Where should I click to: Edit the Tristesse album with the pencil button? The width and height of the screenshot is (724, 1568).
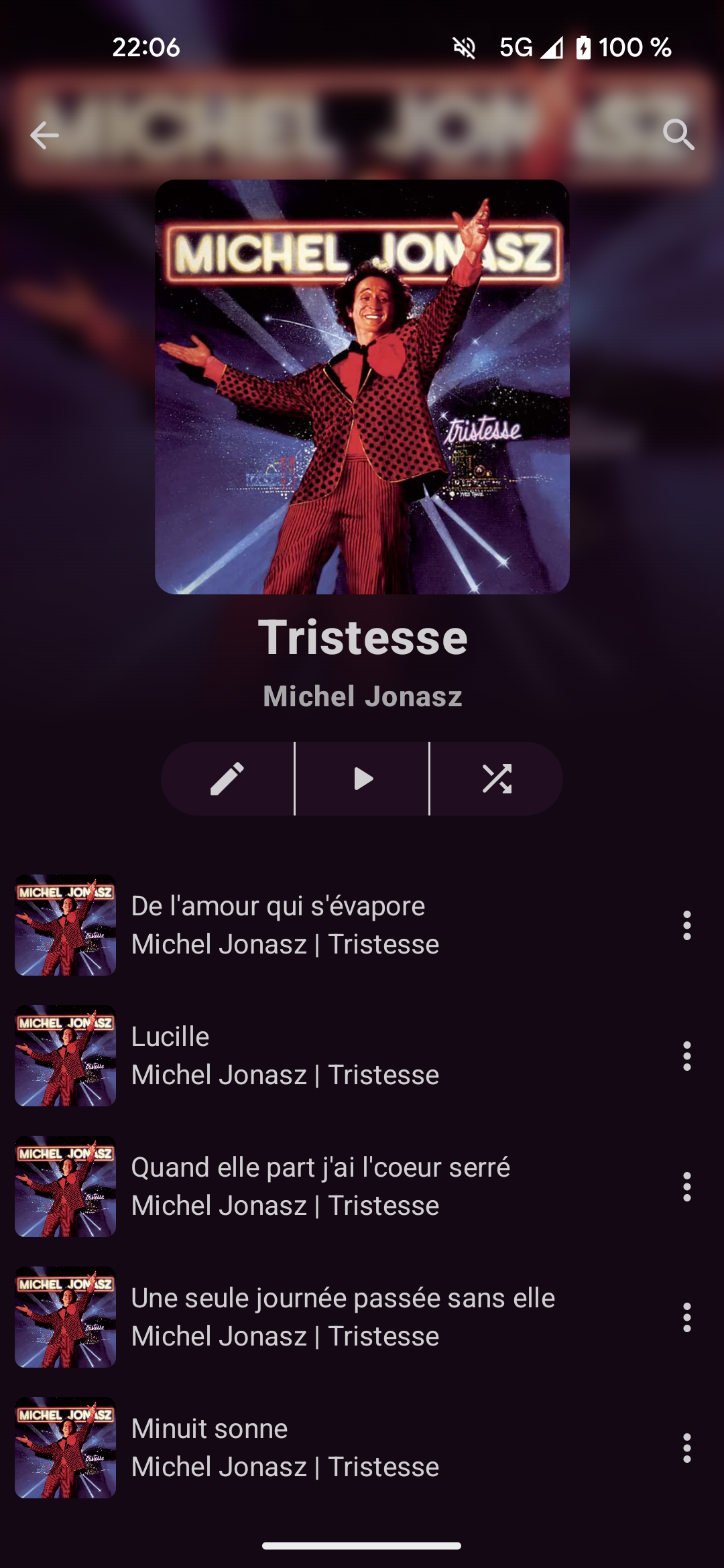coord(227,779)
